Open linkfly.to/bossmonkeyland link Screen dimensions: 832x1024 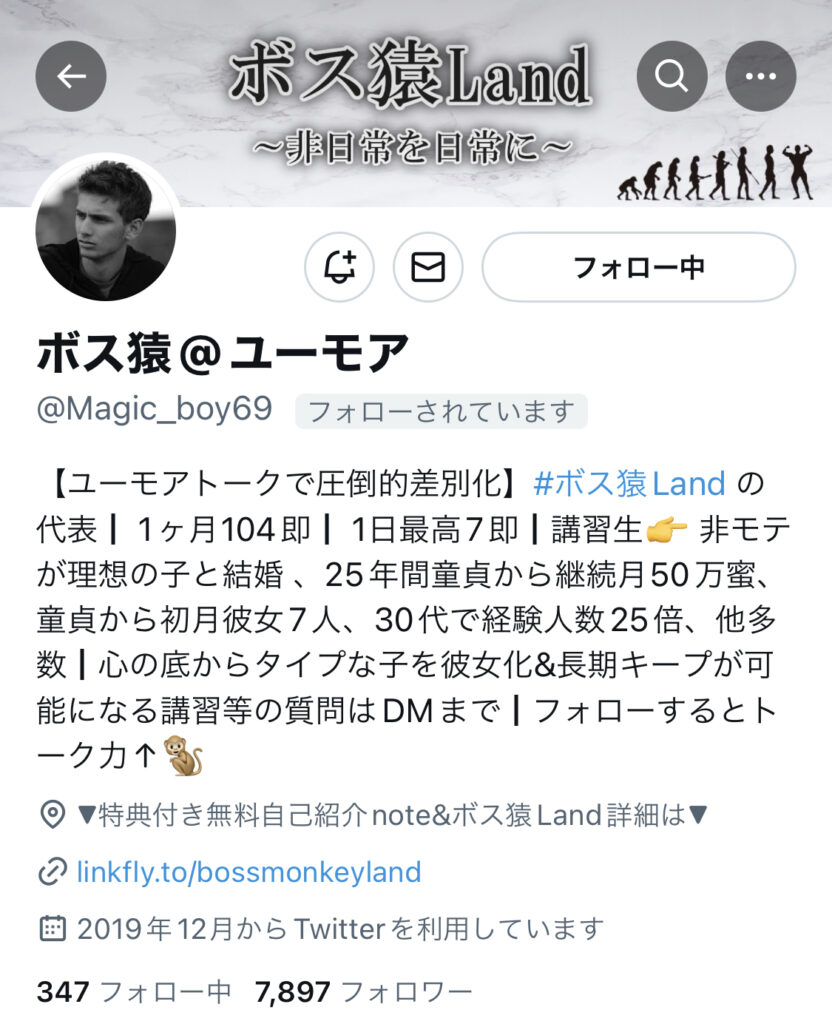coord(249,871)
